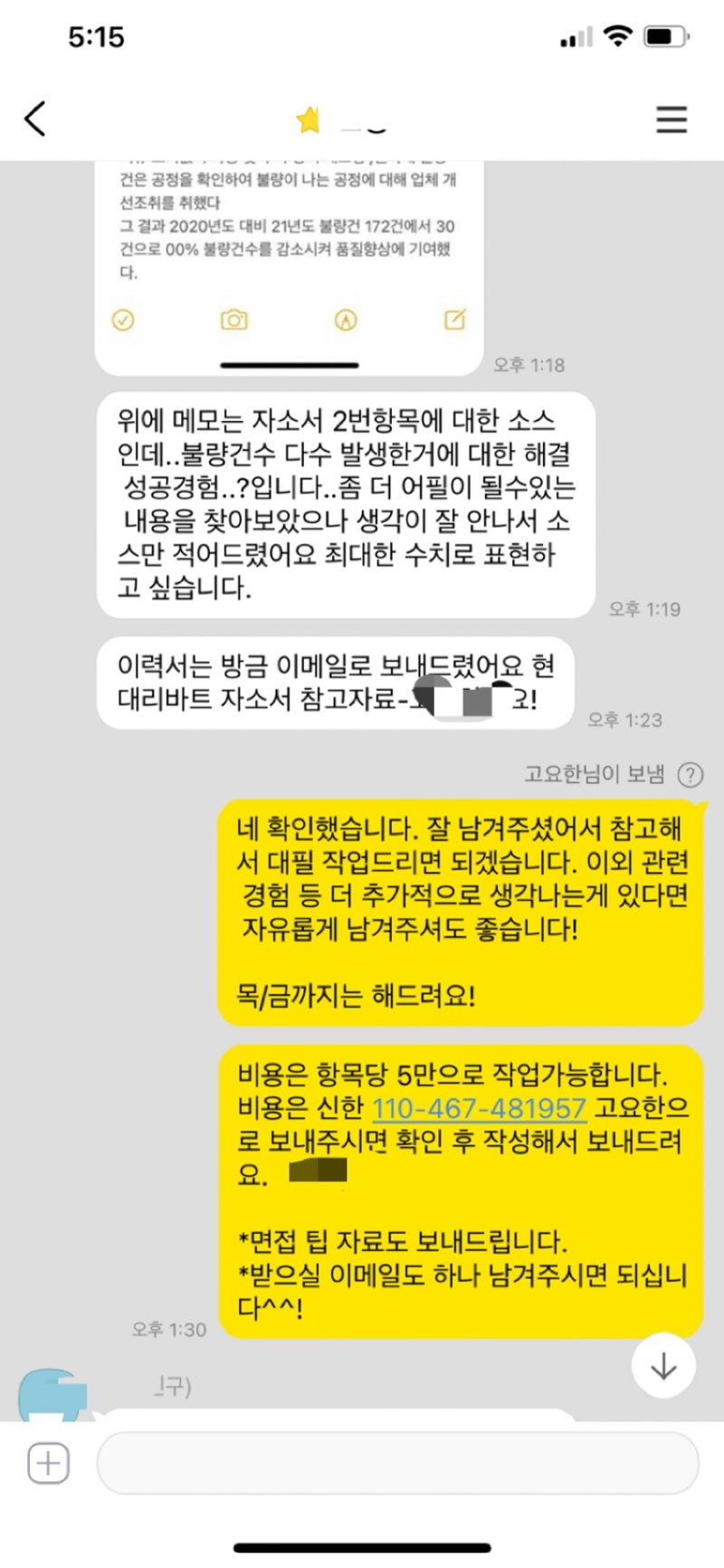Open the chat room hamburger menu
Viewport: 724px width, 1568px height.
click(671, 120)
